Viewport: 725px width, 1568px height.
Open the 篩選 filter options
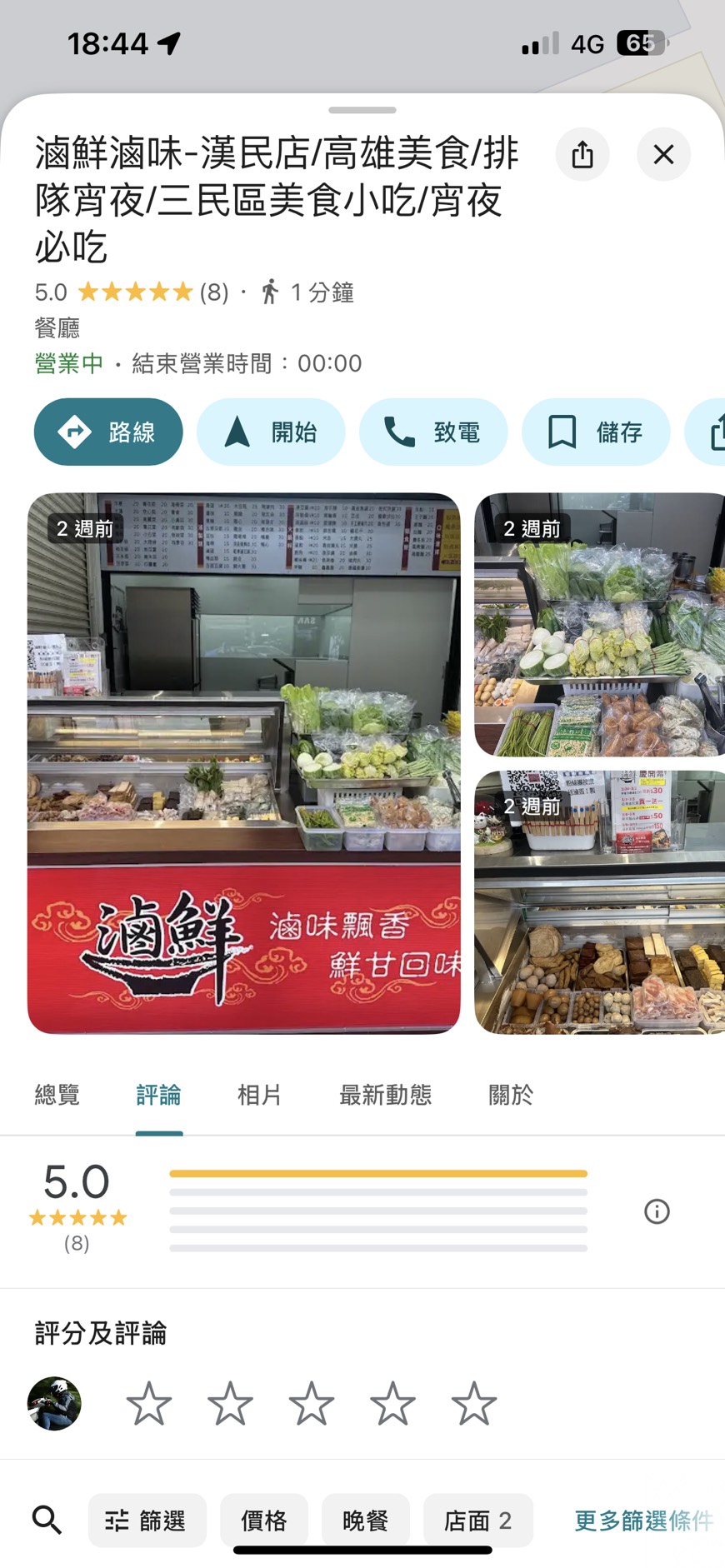pyautogui.click(x=147, y=1521)
